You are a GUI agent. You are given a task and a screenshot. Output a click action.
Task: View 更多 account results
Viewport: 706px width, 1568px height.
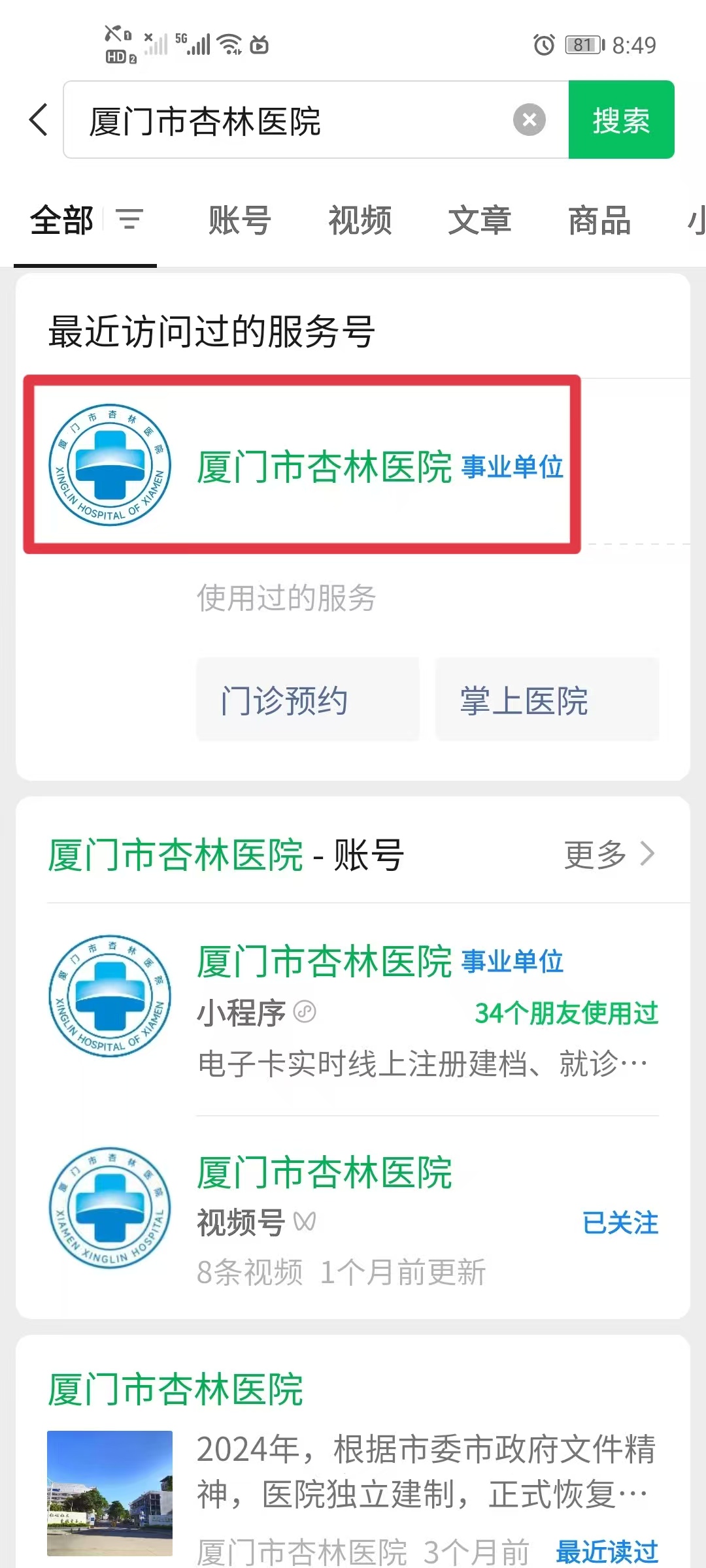coord(609,855)
